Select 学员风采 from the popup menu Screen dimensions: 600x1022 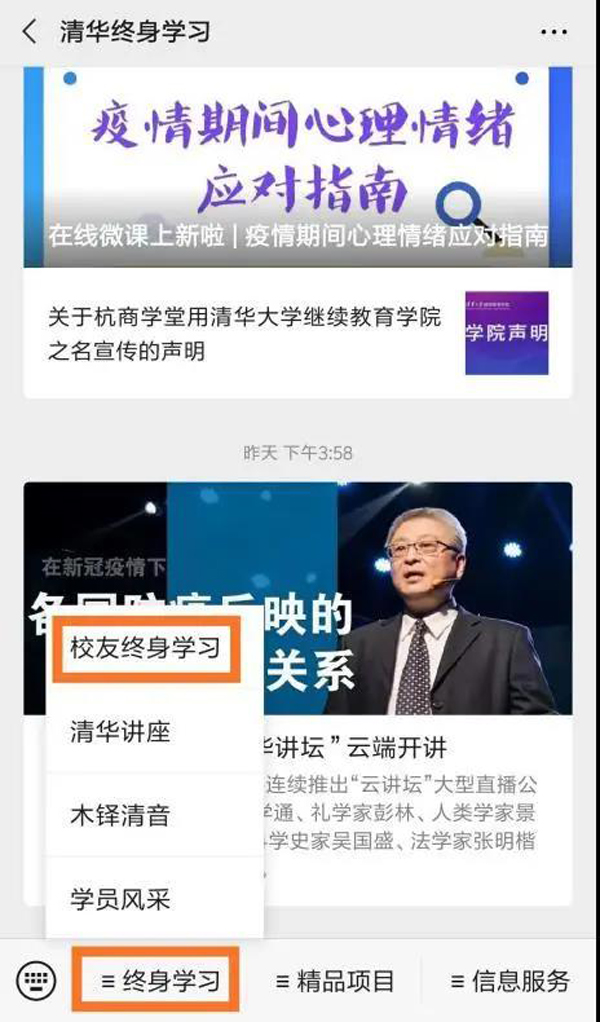pyautogui.click(x=121, y=899)
